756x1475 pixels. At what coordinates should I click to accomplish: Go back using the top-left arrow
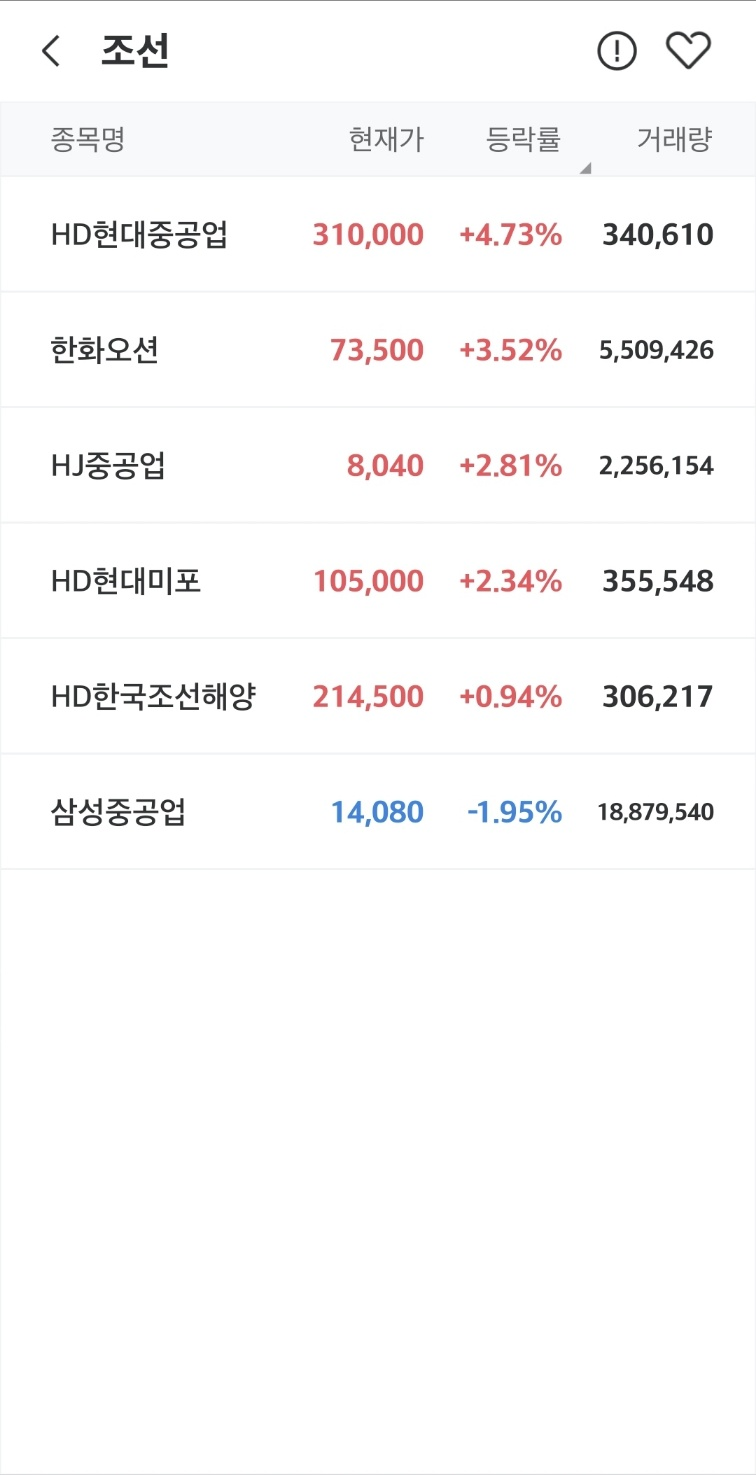pos(51,51)
